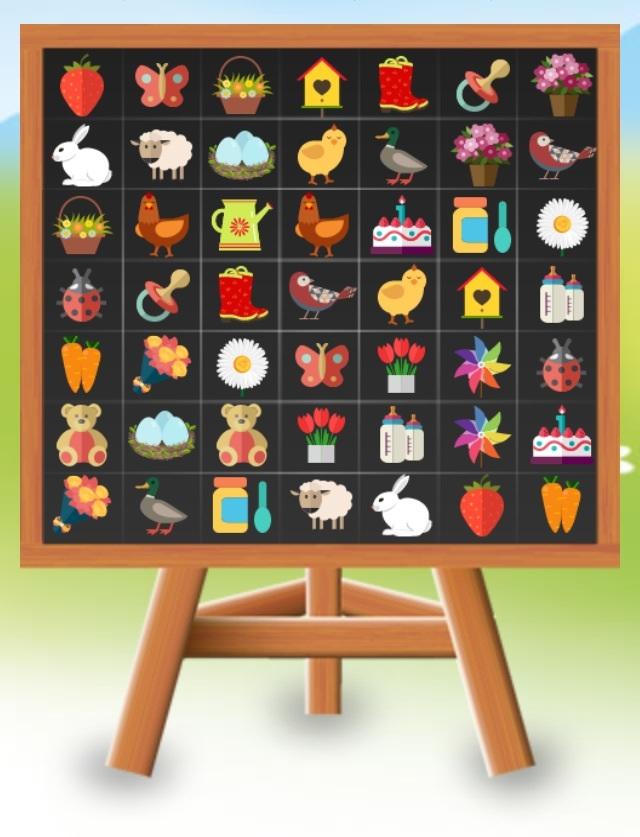Screen dimensions: 640x837
Task: Select the birdhouse tile beside the baby bottles
Action: (x=481, y=296)
